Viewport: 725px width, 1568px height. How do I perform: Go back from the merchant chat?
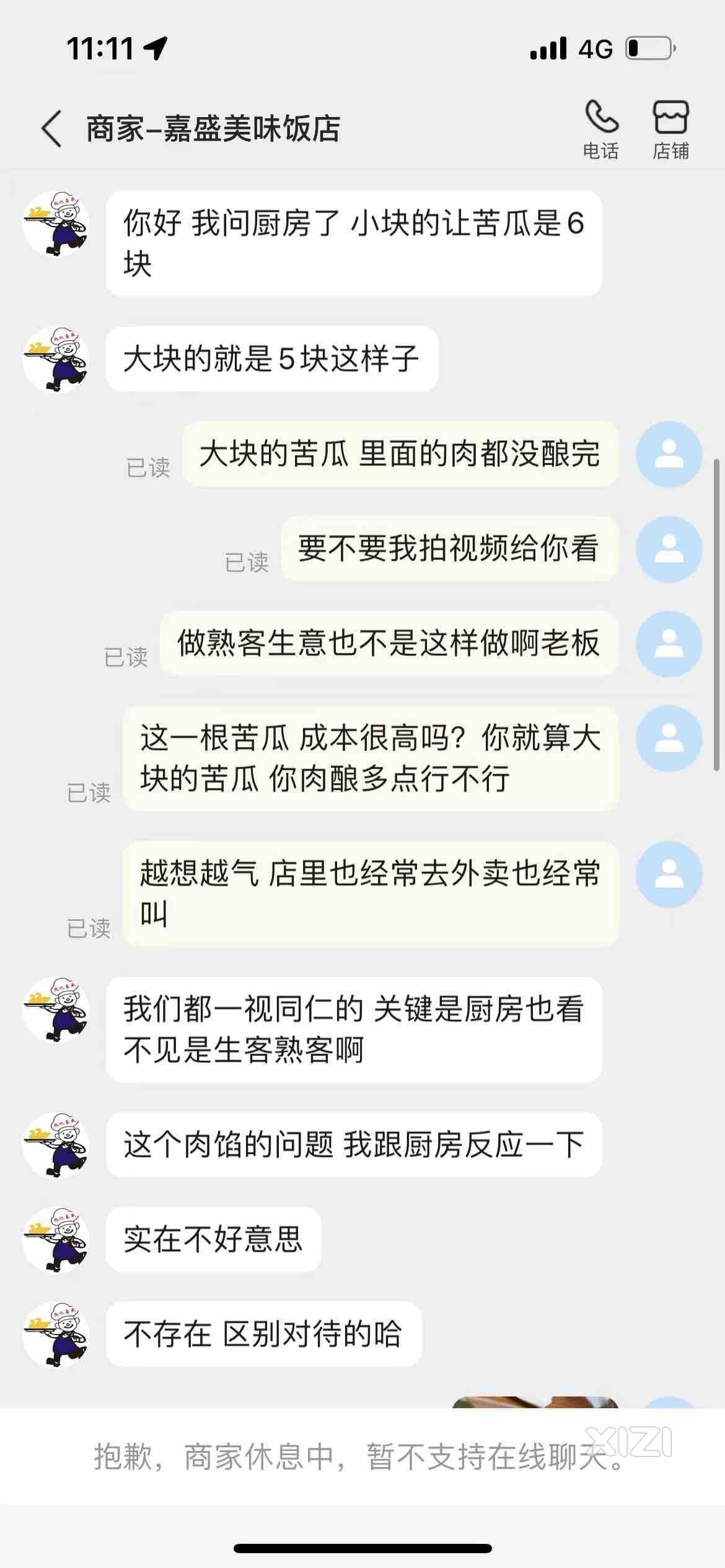click(52, 129)
